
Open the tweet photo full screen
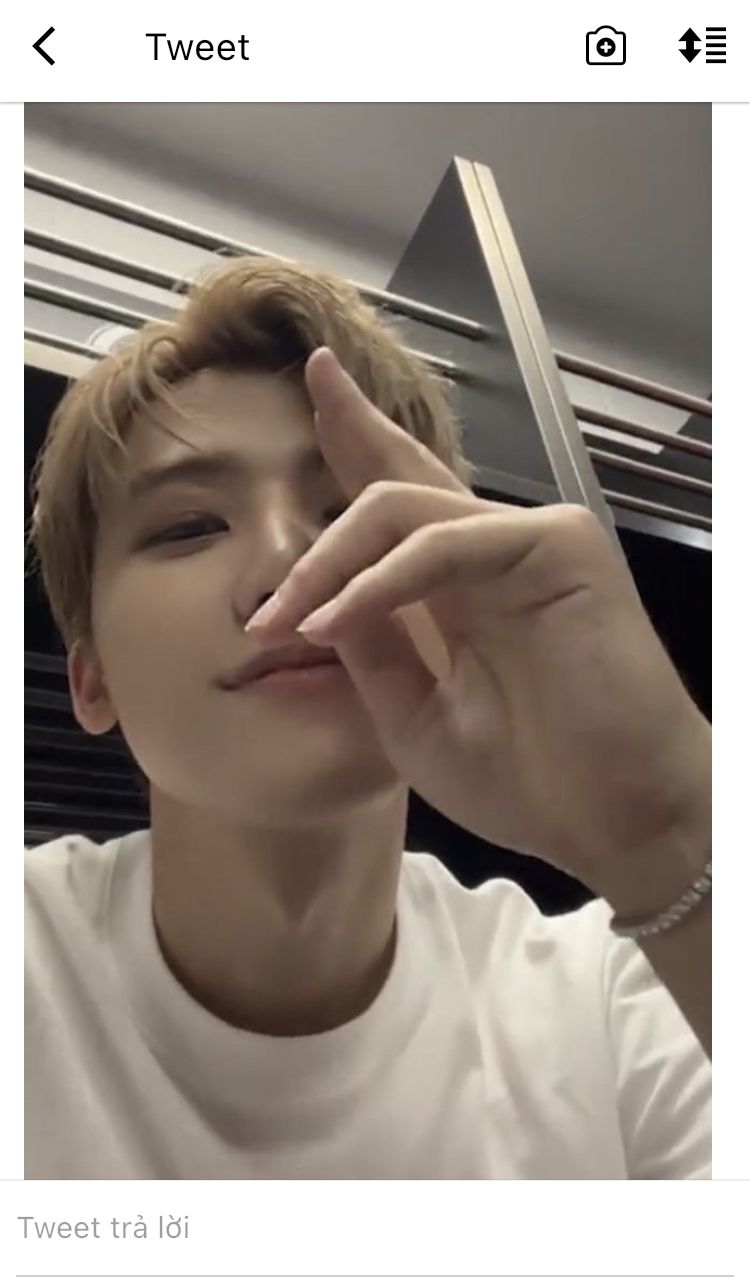coord(368,640)
